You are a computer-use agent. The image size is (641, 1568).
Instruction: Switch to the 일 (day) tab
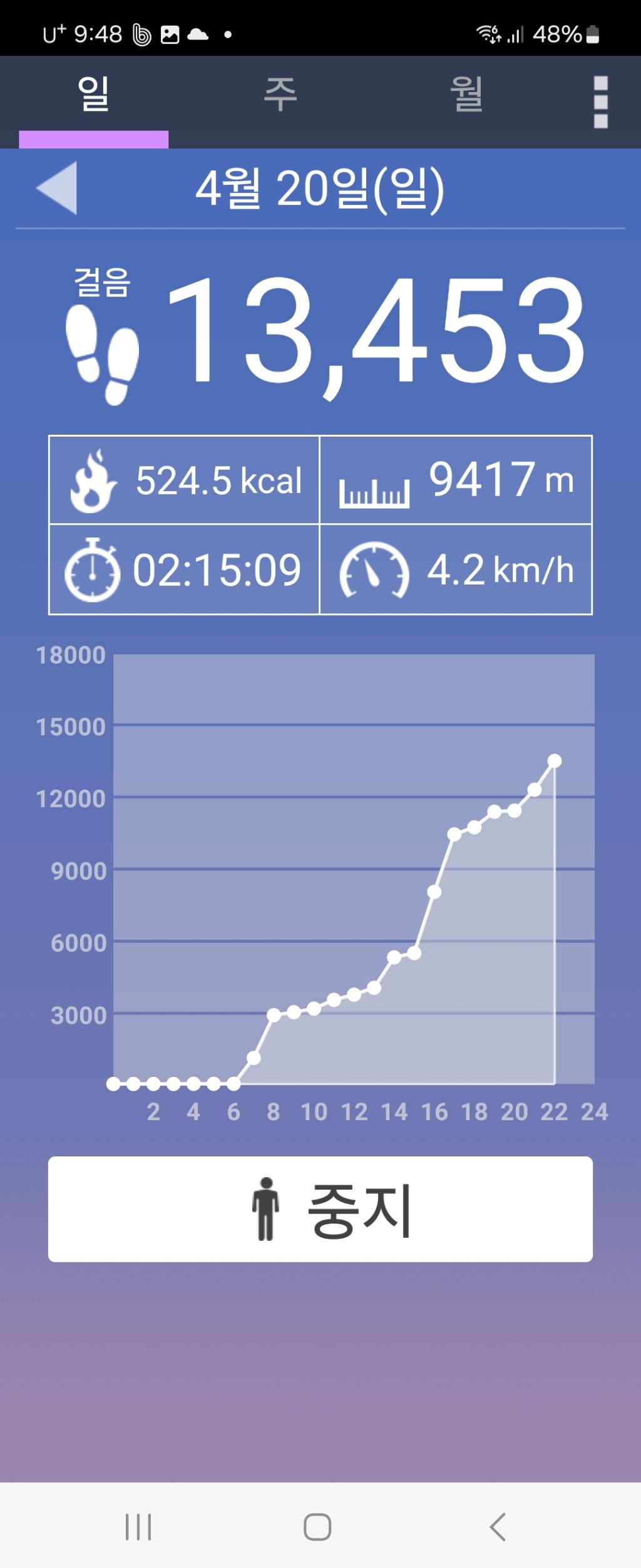94,96
